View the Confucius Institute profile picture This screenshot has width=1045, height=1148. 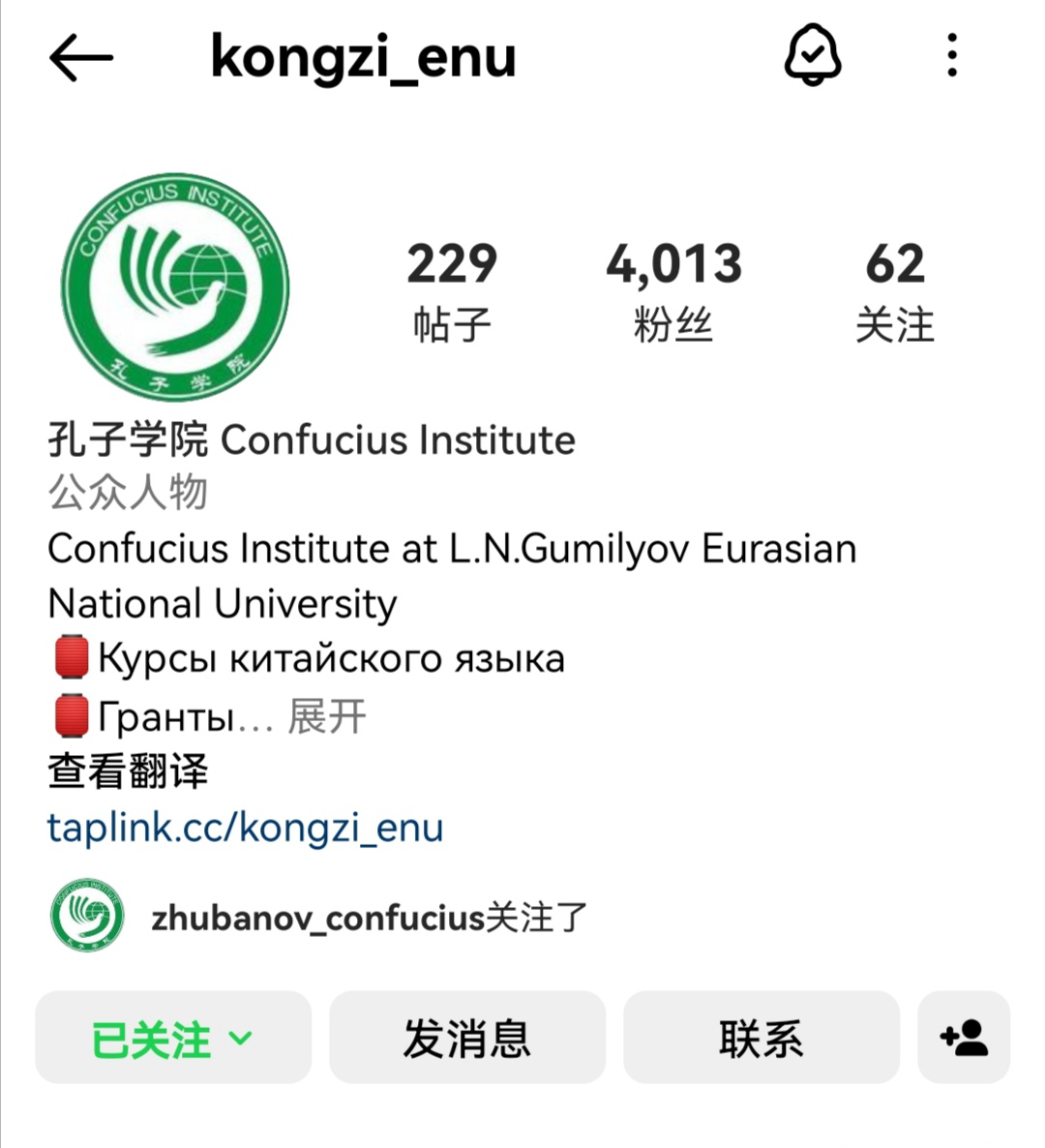pyautogui.click(x=175, y=287)
